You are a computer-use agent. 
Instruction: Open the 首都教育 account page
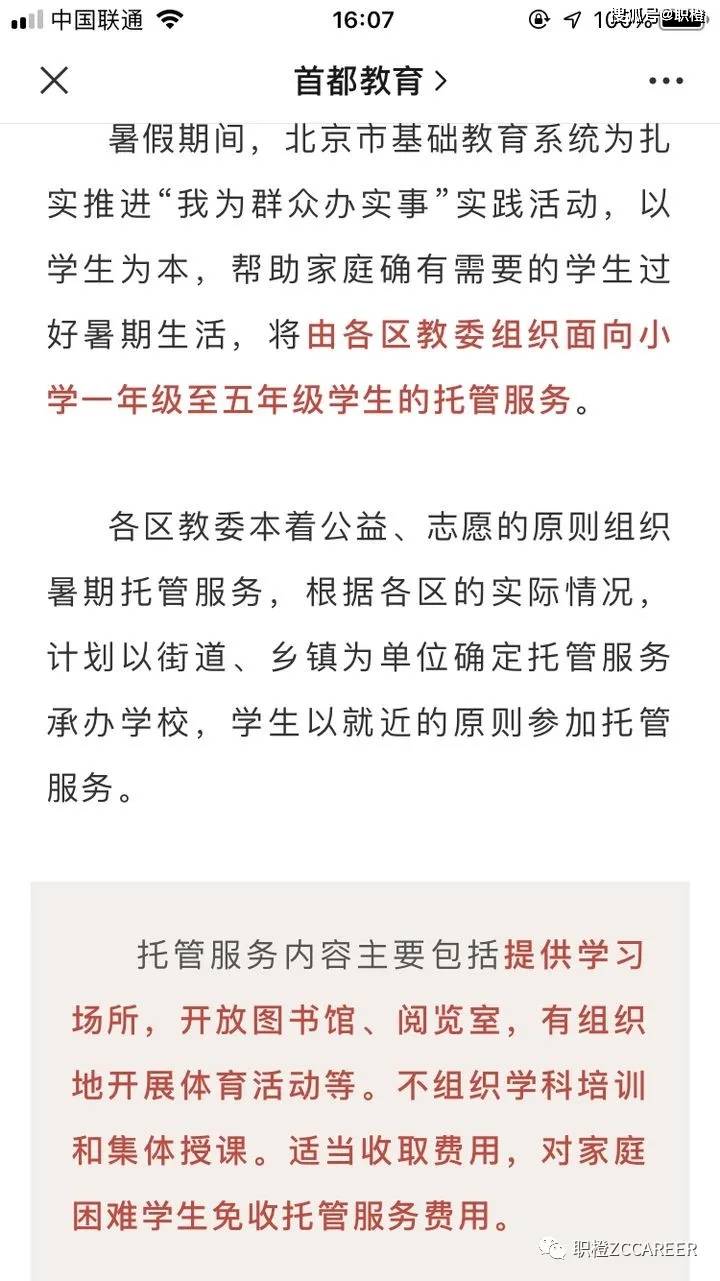(370, 81)
